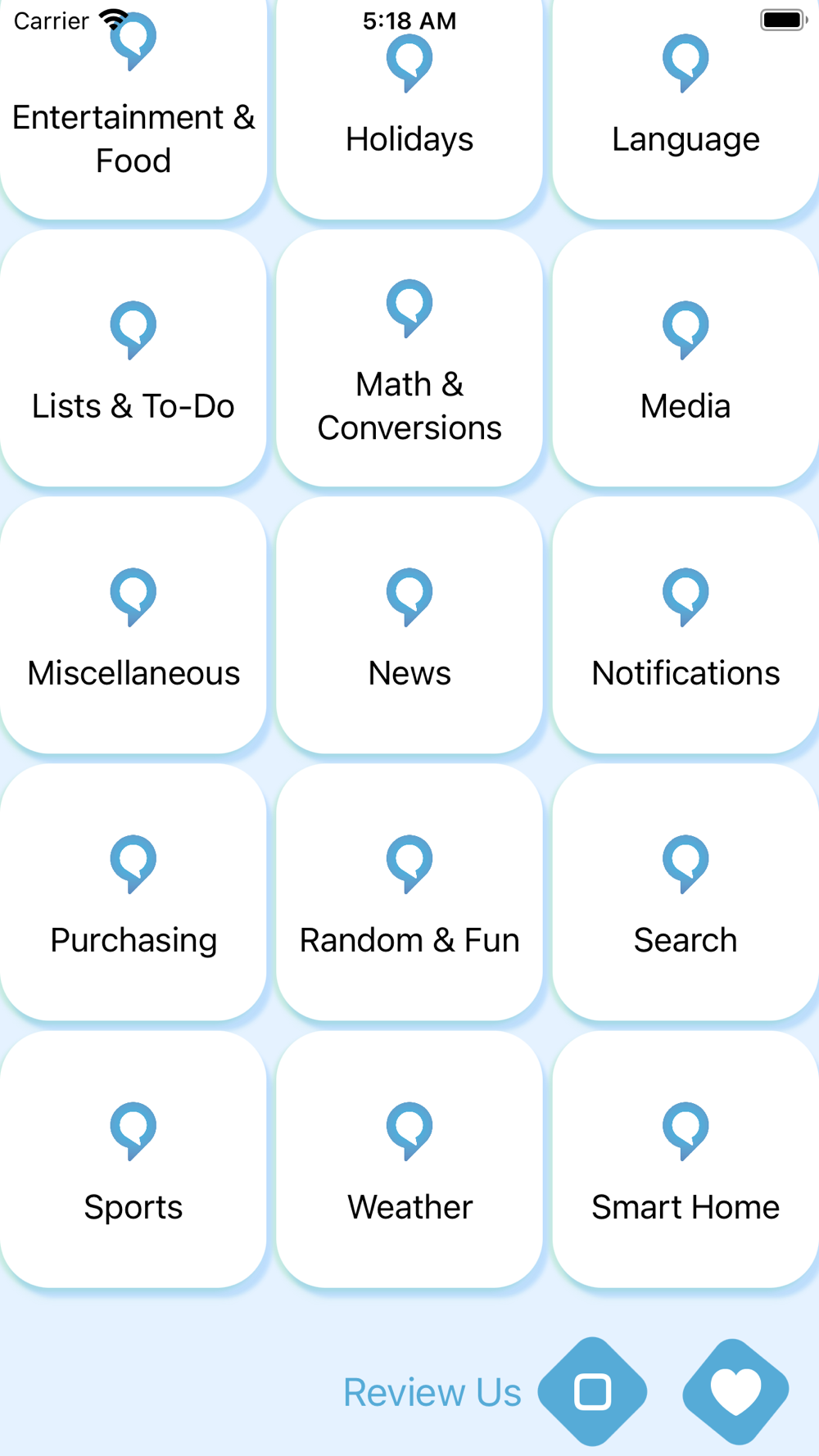Open the Sports category
Screen dimensions: 819x1456
tap(133, 1159)
